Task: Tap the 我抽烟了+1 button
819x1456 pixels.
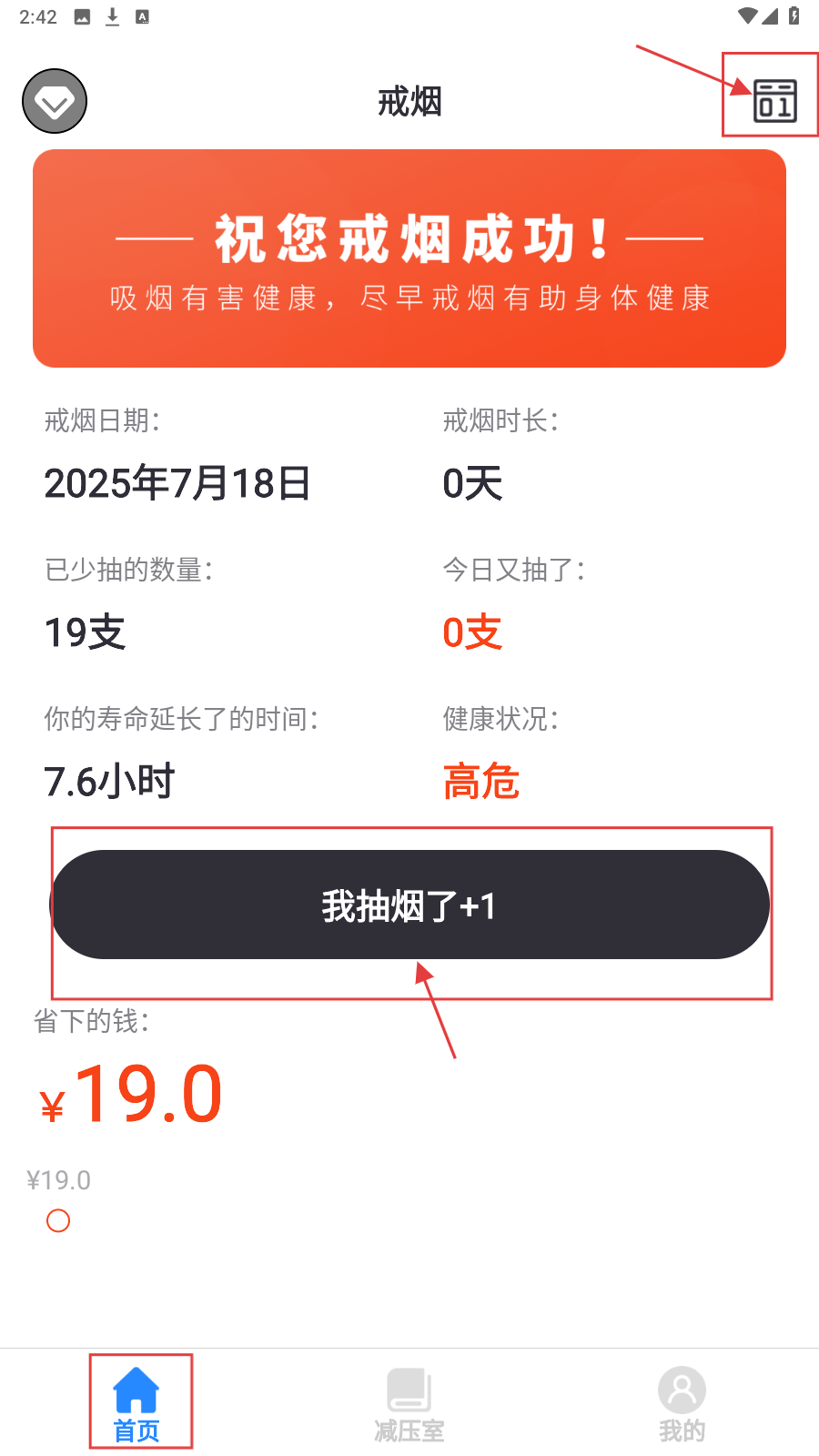Action: tap(409, 905)
